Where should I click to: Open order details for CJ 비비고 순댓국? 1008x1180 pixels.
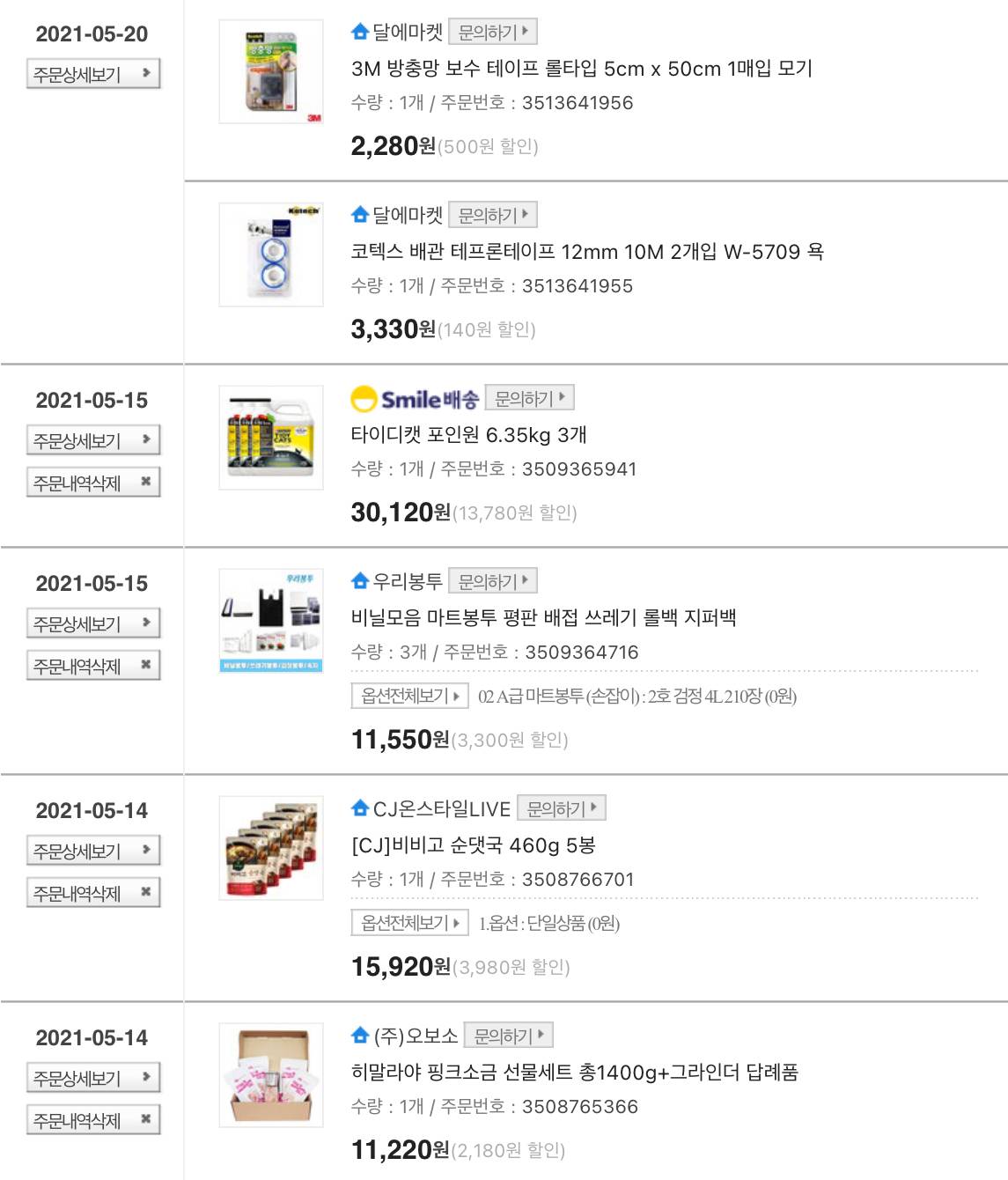pyautogui.click(x=93, y=851)
